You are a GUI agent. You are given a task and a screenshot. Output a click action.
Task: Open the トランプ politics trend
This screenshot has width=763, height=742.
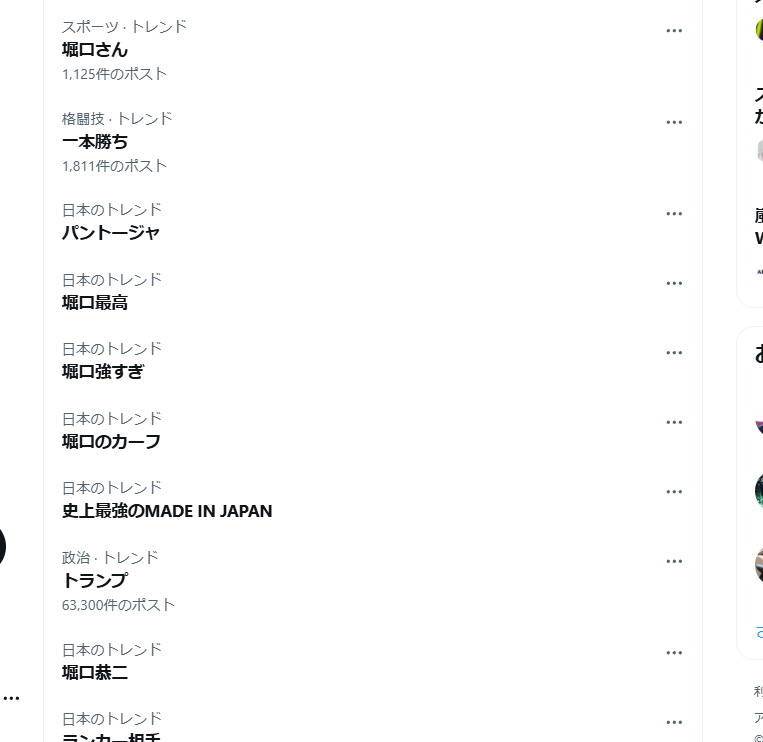[95, 581]
